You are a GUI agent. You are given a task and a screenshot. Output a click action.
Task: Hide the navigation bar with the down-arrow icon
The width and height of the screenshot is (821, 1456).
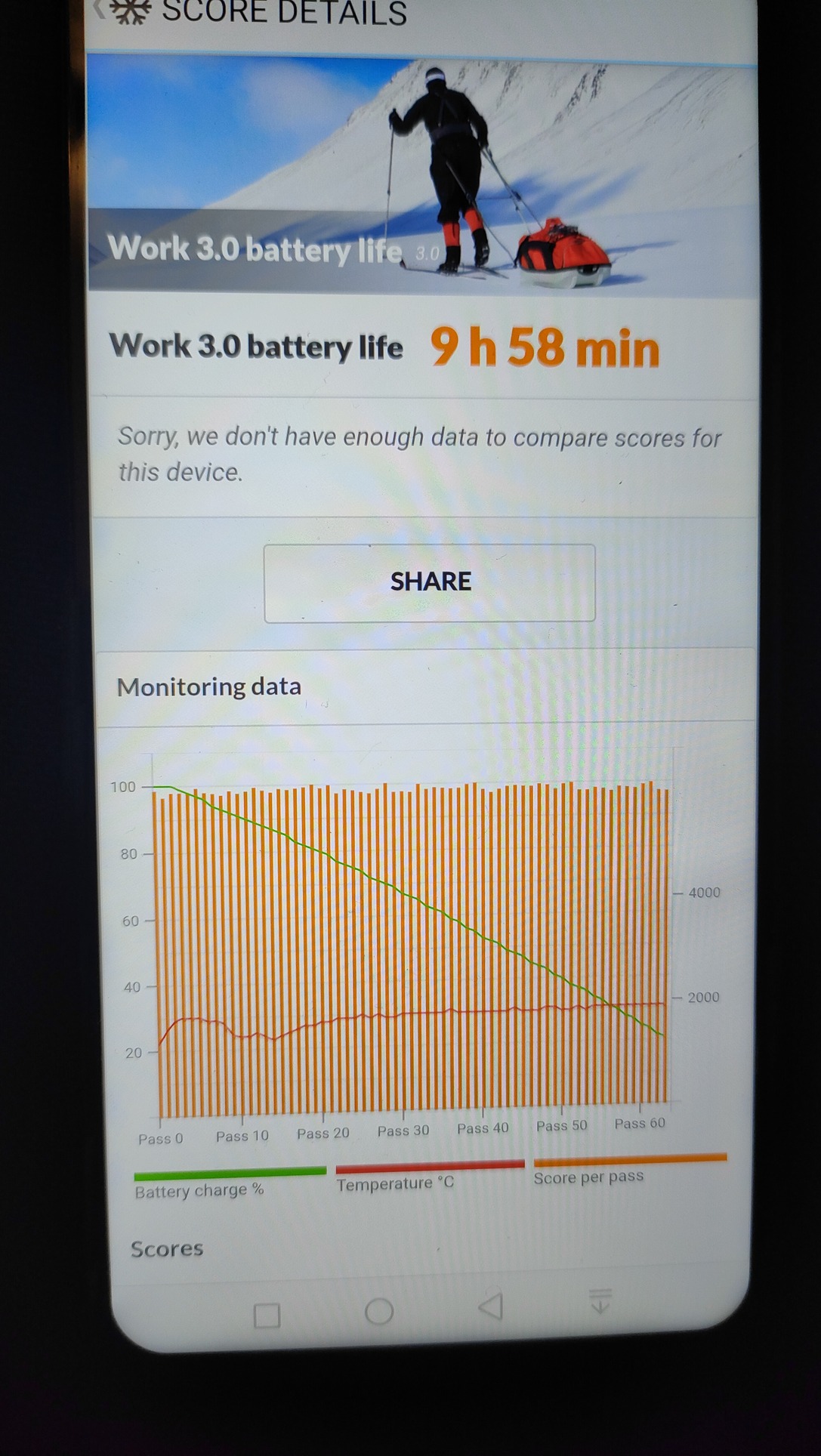(x=600, y=1300)
